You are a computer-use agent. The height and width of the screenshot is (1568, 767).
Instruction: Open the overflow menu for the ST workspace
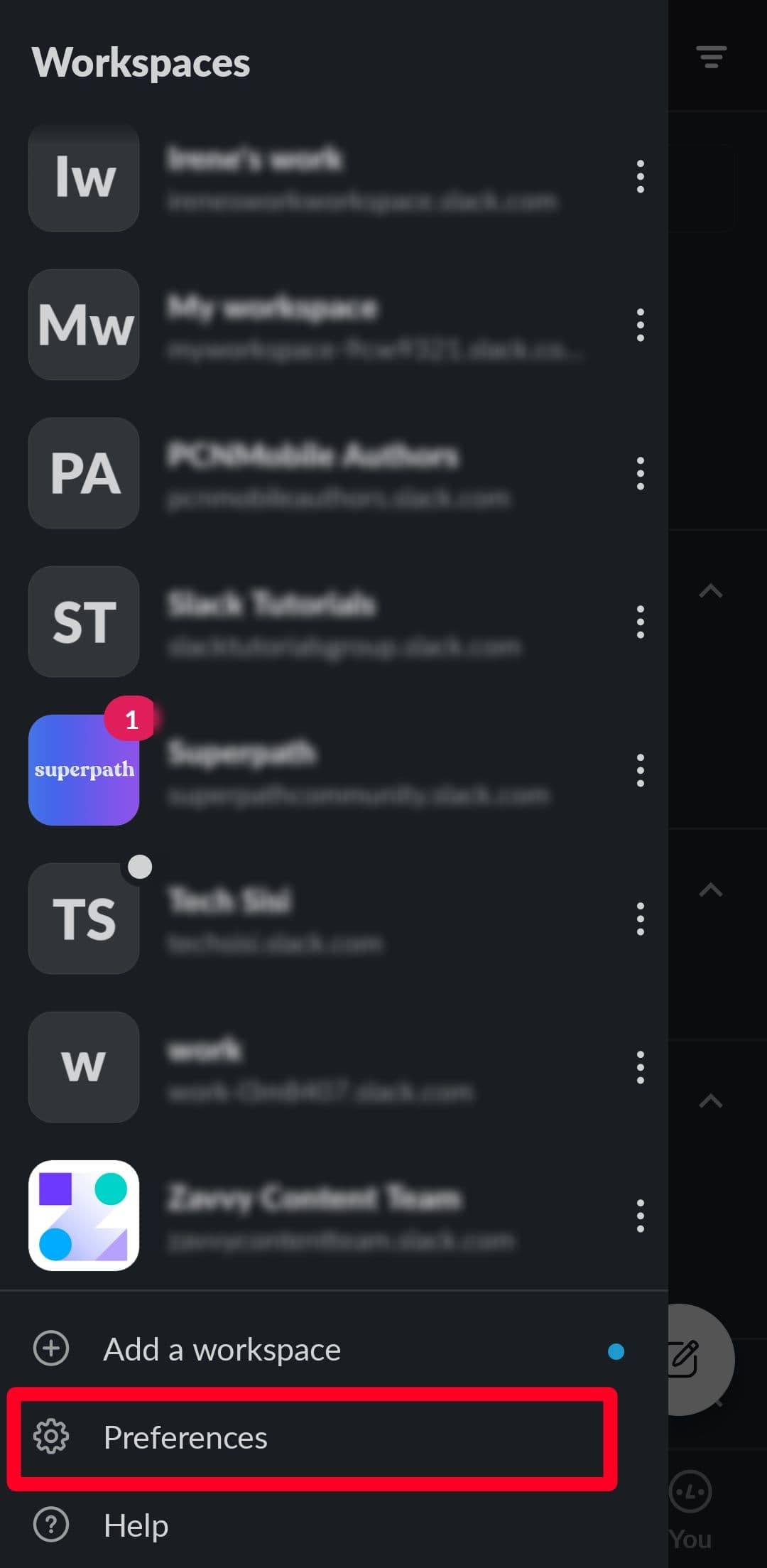(x=640, y=622)
